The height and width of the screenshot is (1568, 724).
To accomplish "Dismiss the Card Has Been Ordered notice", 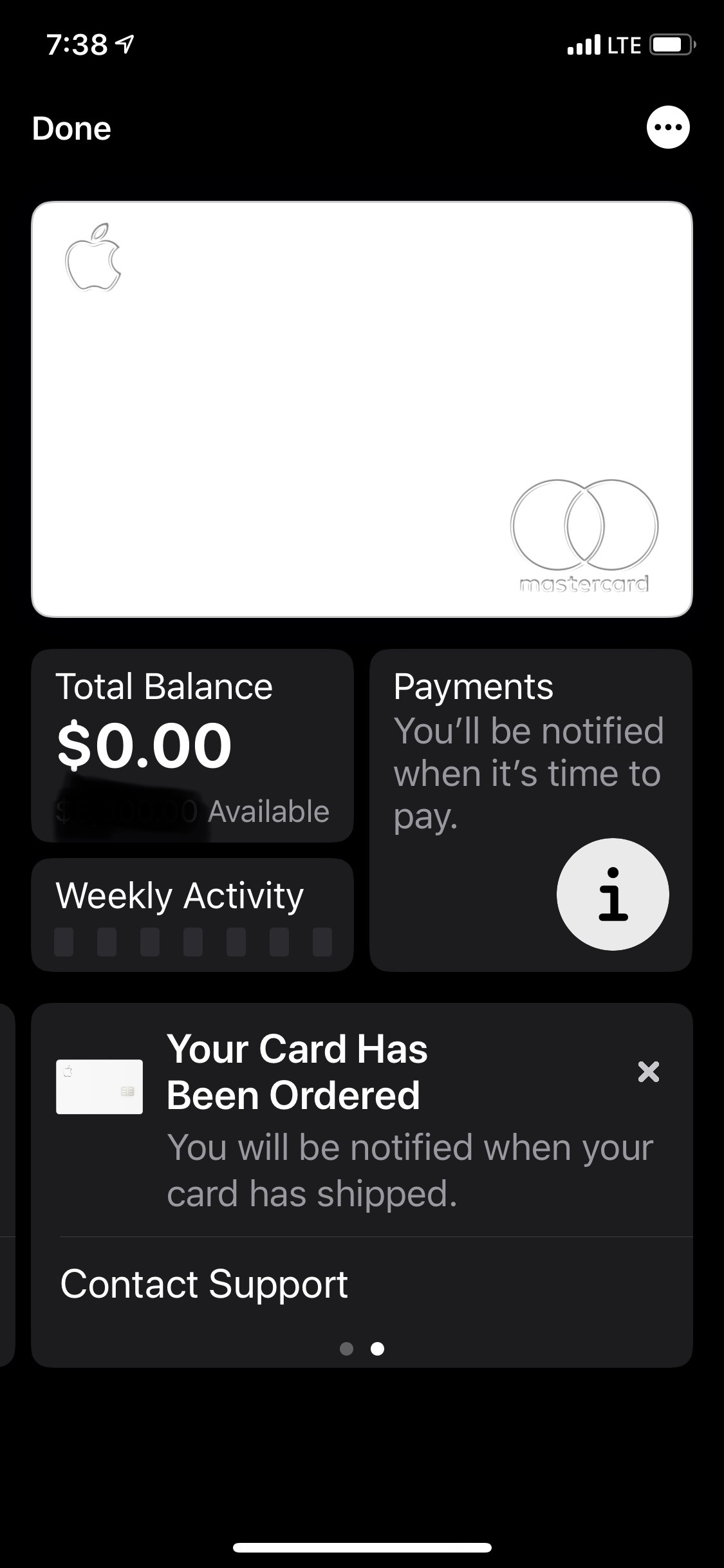I will [x=648, y=1072].
